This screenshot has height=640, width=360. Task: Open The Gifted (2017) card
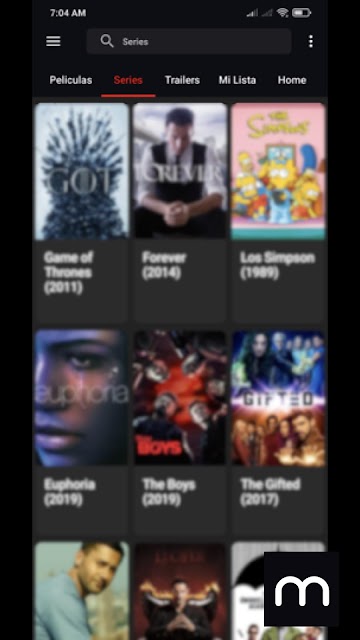(278, 433)
